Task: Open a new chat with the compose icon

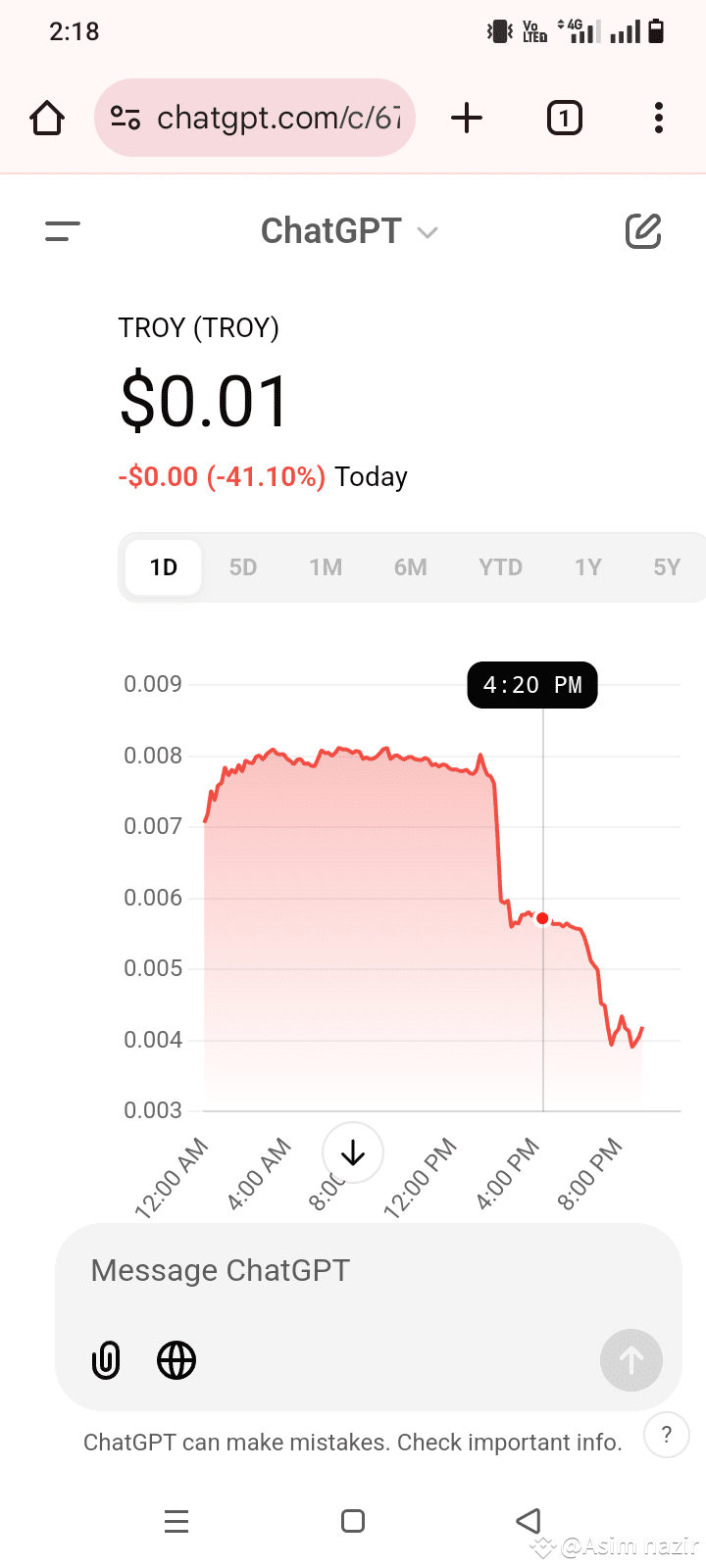Action: click(x=643, y=231)
